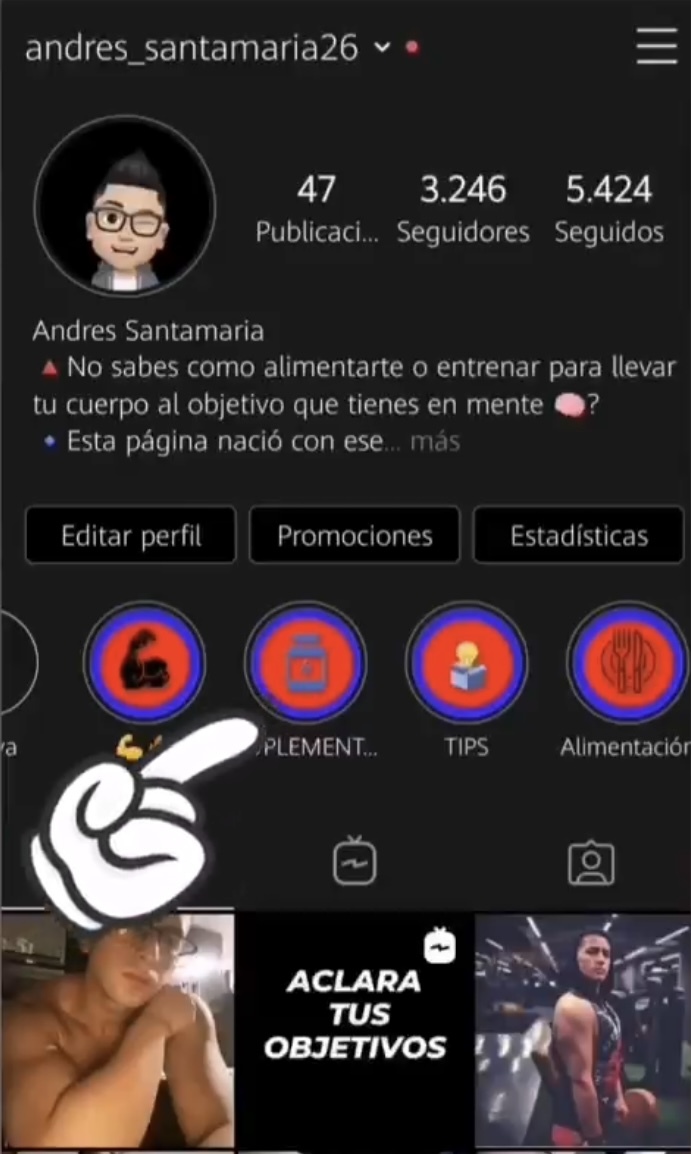Switch to the IGTV tab
Viewport: 691px width, 1154px height.
(355, 861)
